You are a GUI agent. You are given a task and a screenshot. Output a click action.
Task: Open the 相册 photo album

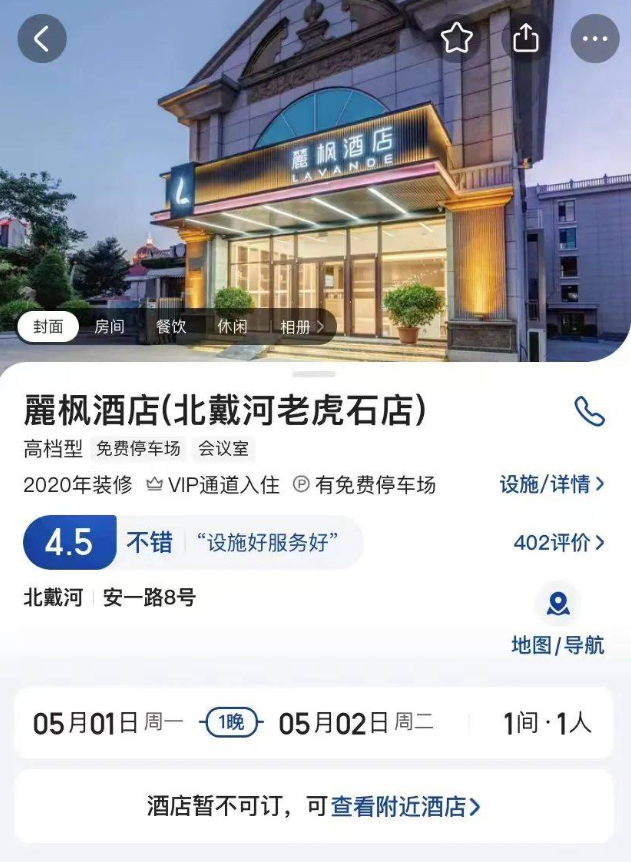click(x=301, y=326)
